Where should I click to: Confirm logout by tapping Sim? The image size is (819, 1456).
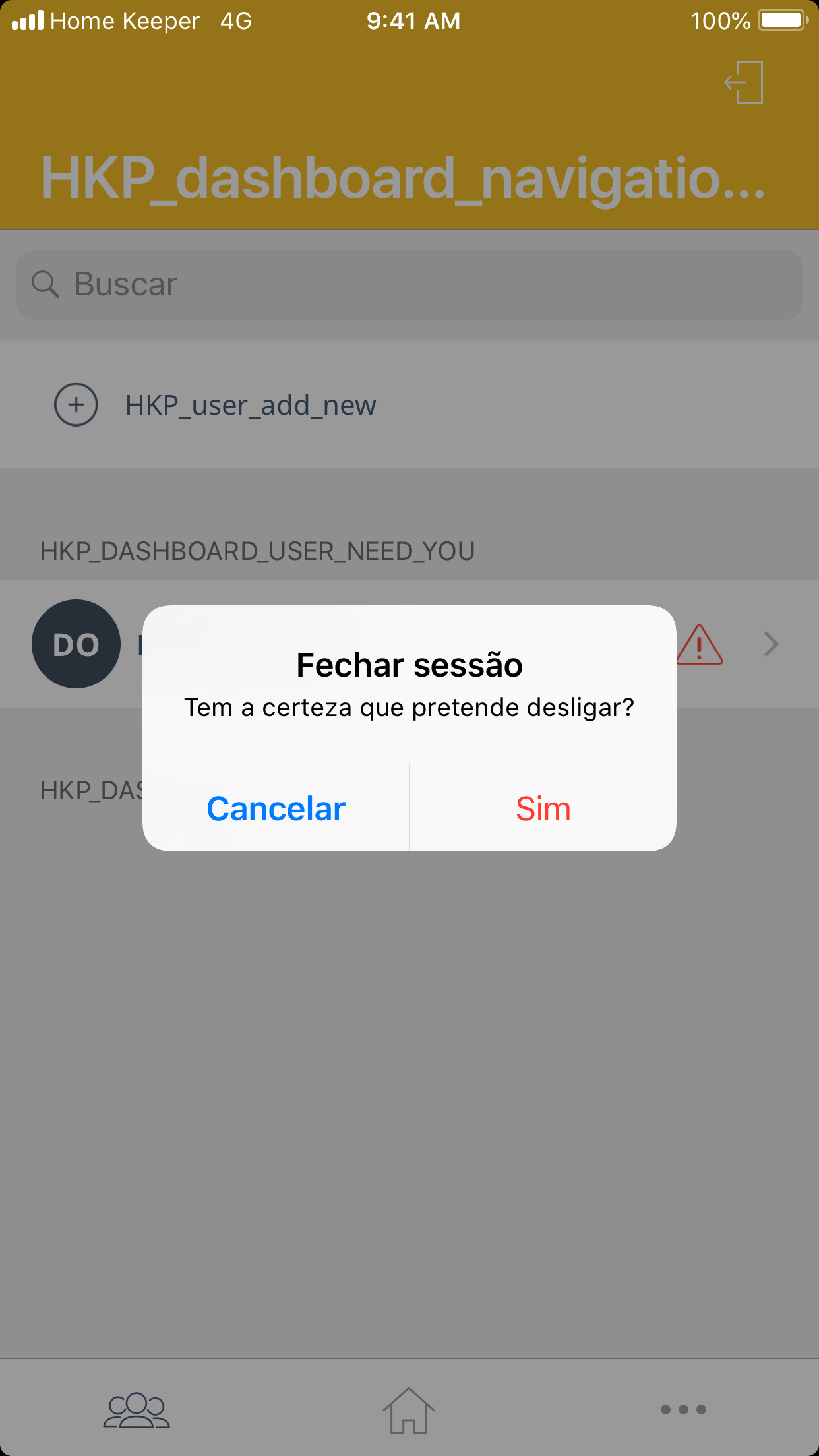point(543,808)
